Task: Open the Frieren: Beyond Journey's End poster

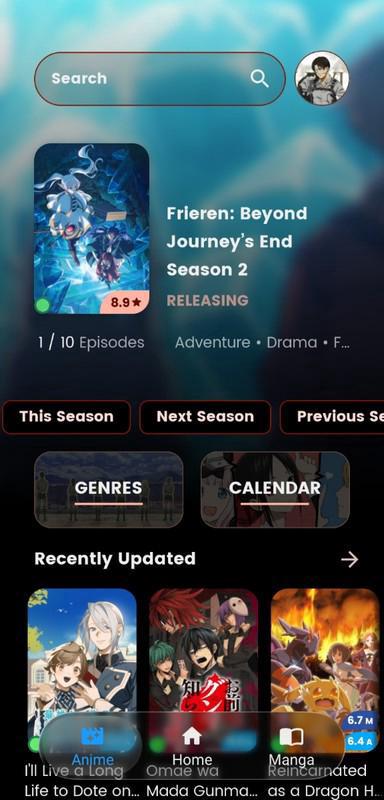Action: point(92,229)
